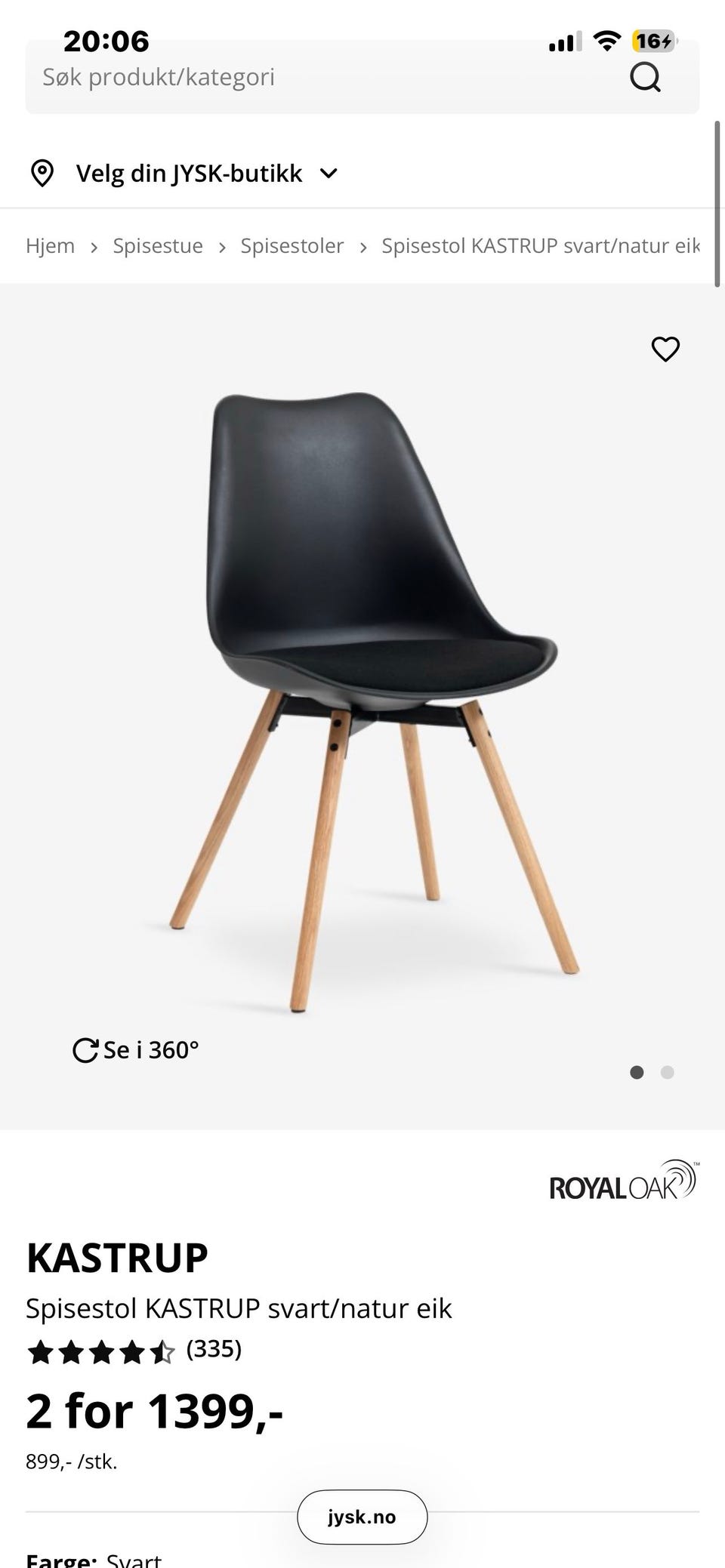Expand the Velg din JYSK-butikk selector

184,174
